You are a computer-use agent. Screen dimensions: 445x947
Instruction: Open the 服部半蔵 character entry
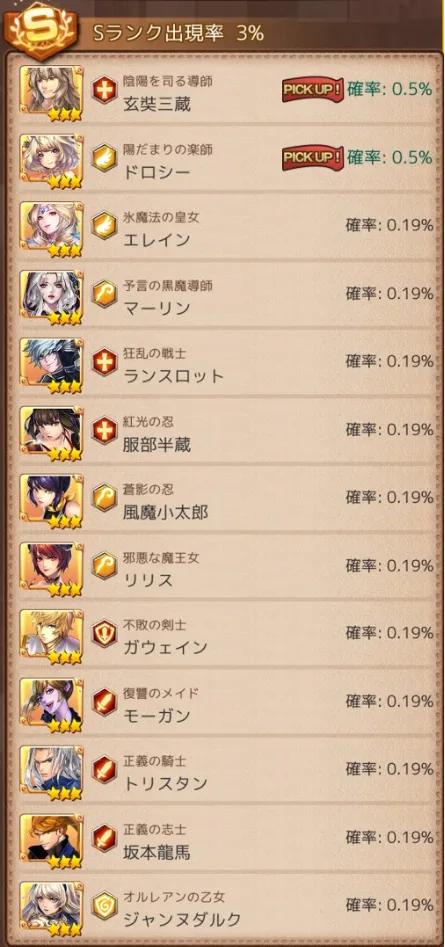225,431
